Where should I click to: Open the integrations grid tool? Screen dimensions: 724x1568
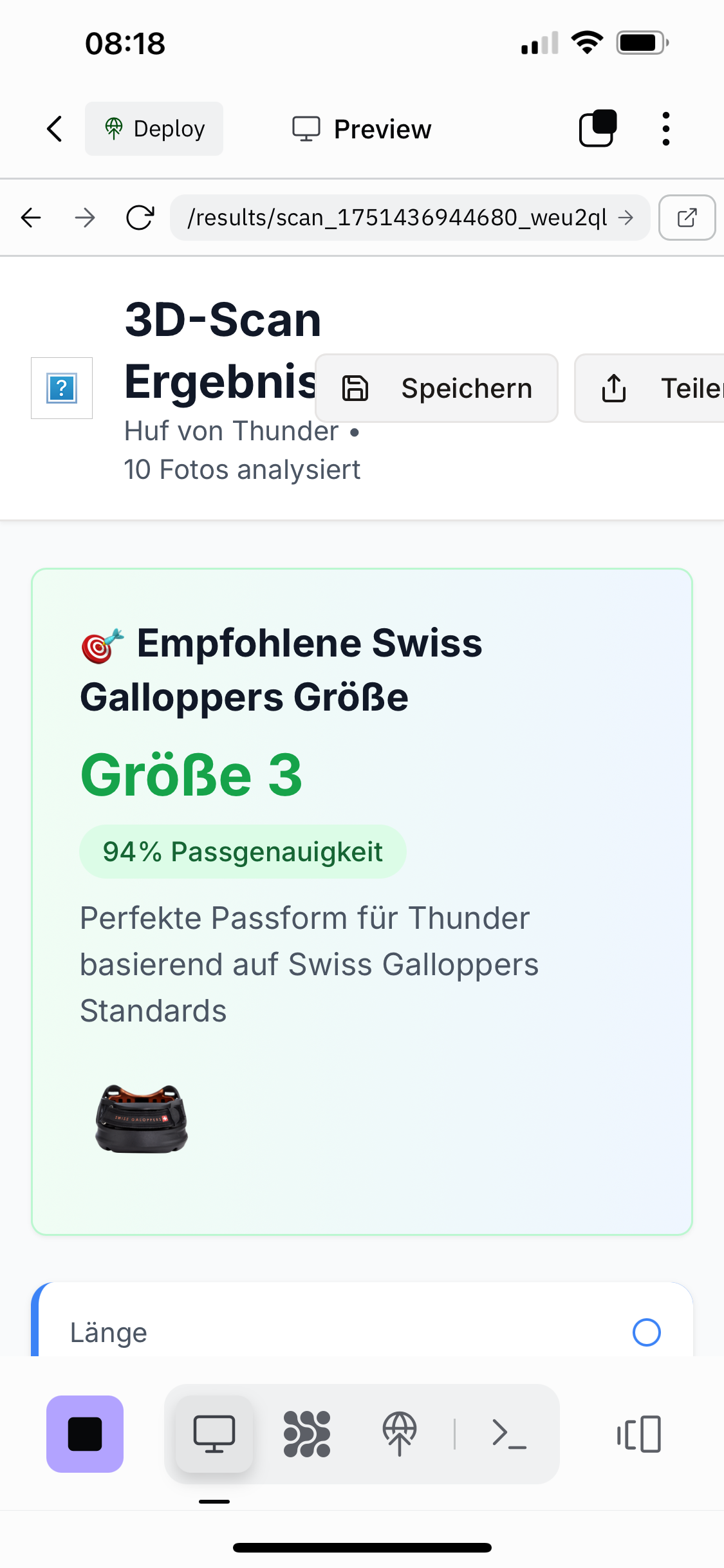click(307, 1434)
